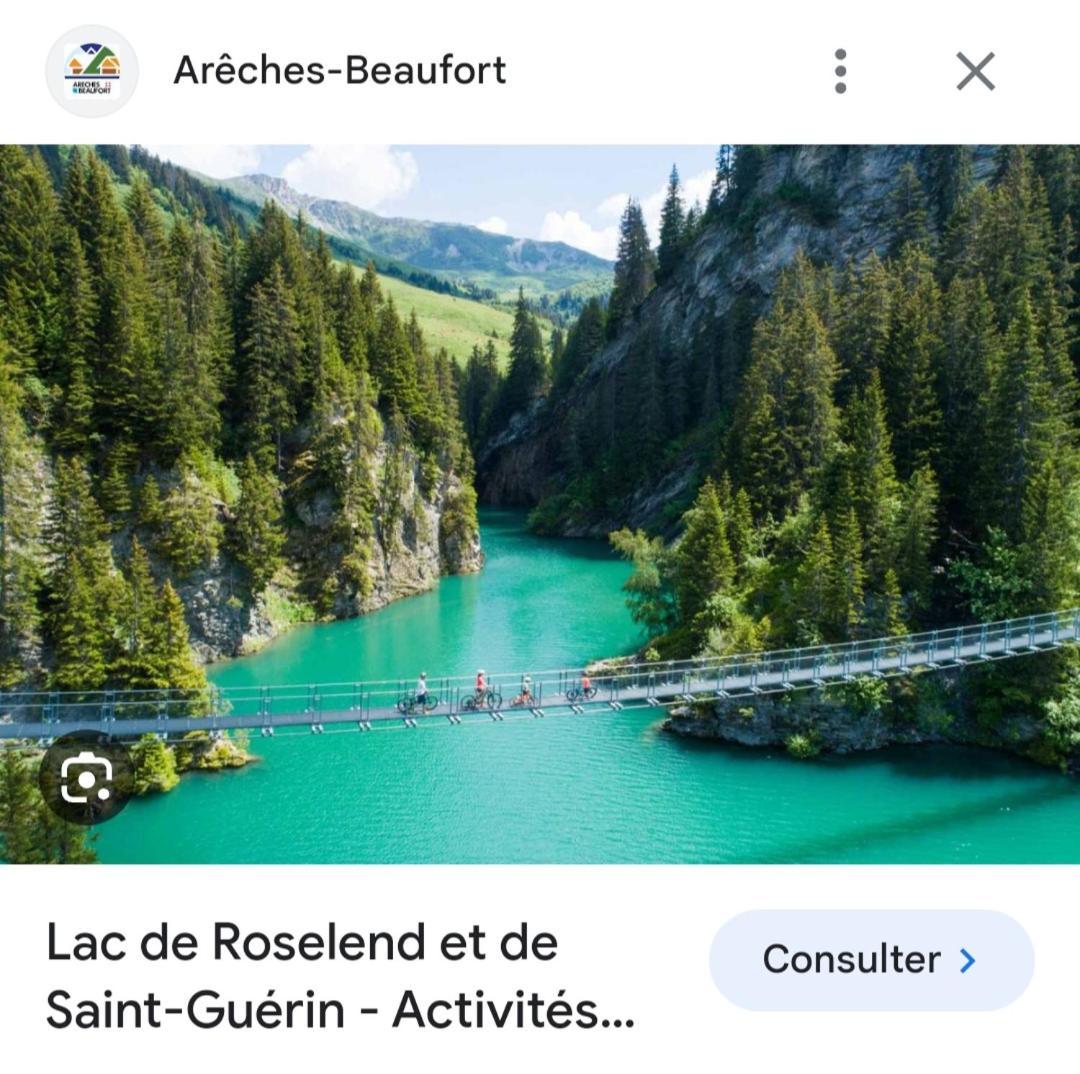Search this image with Lens
Screen dimensions: 1080x1074
click(87, 779)
